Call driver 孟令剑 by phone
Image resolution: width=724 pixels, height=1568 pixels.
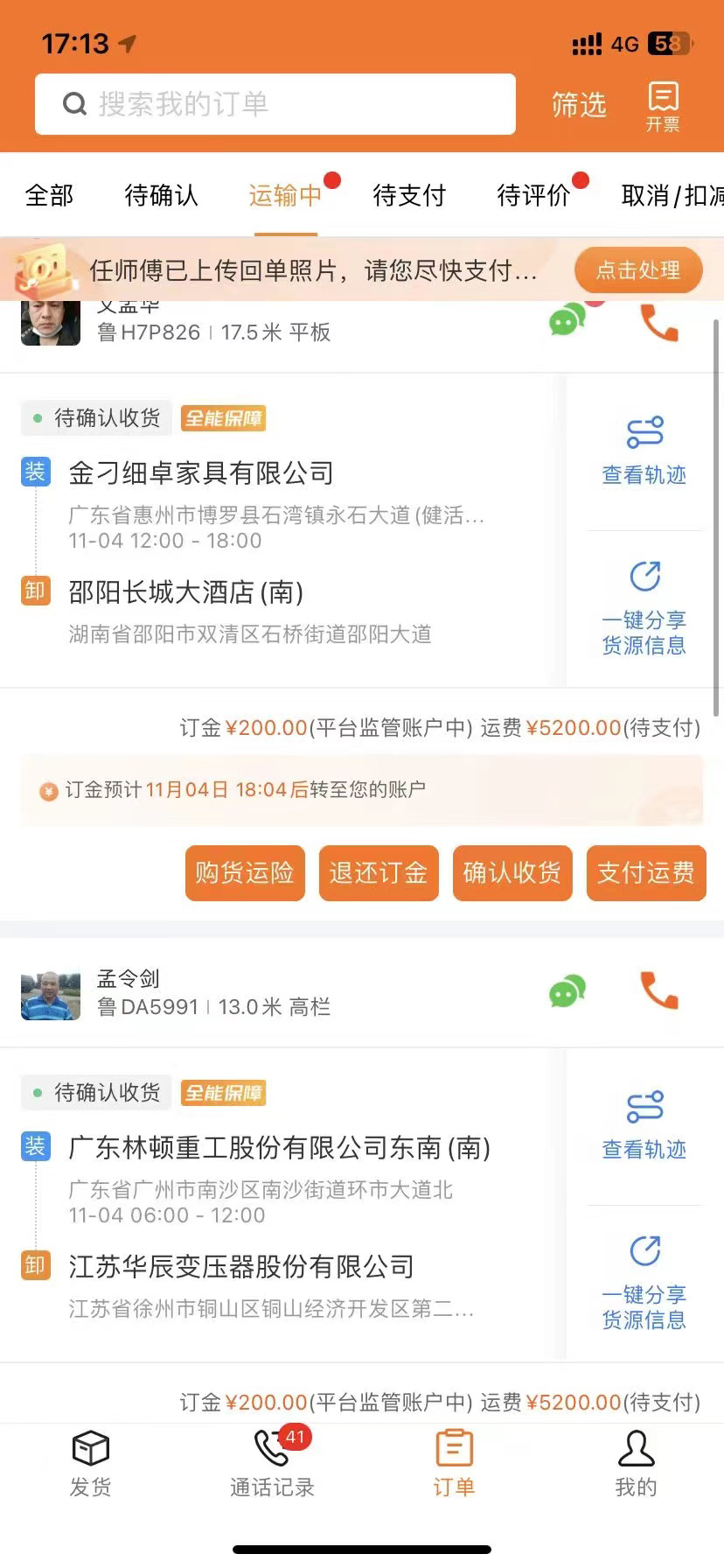tap(658, 990)
